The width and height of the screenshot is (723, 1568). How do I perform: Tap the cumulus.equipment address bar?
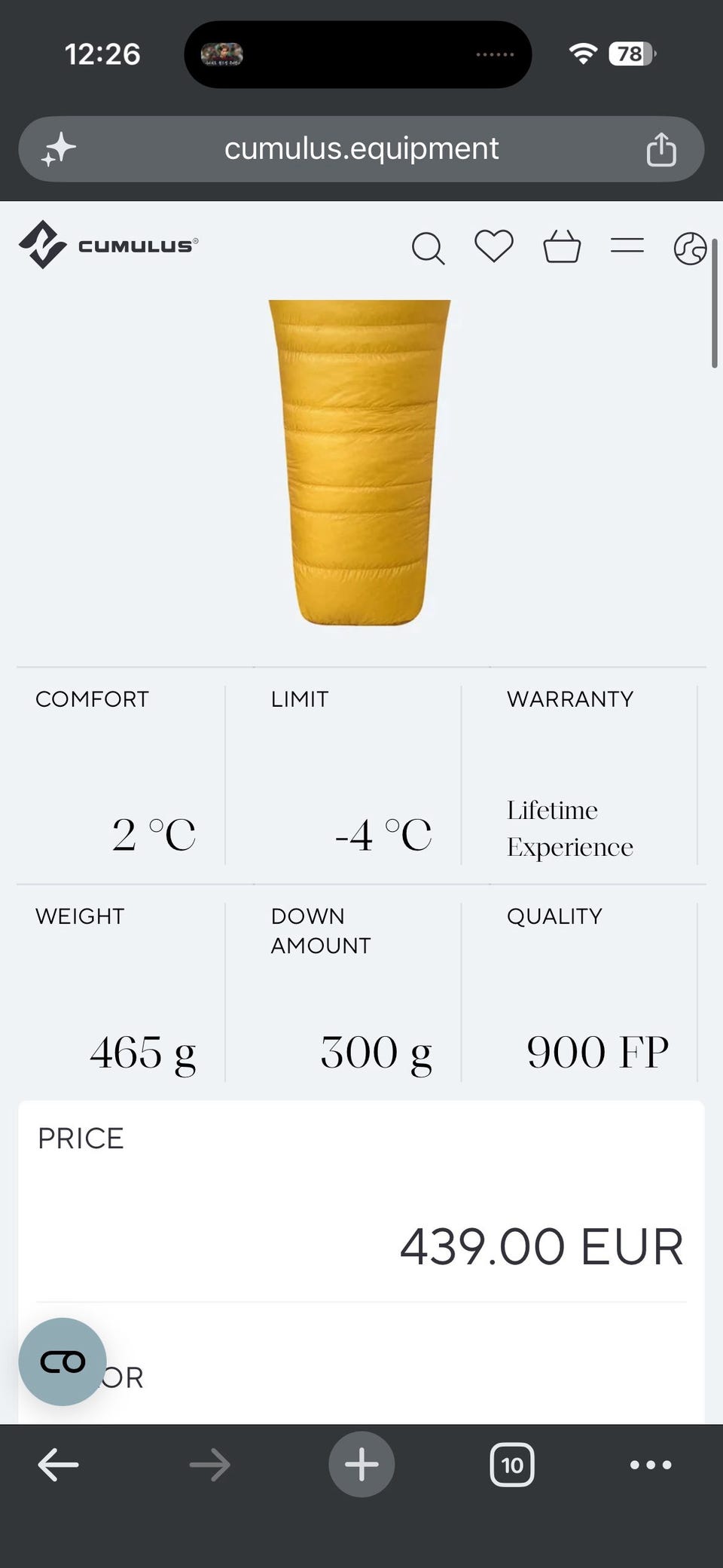point(361,148)
